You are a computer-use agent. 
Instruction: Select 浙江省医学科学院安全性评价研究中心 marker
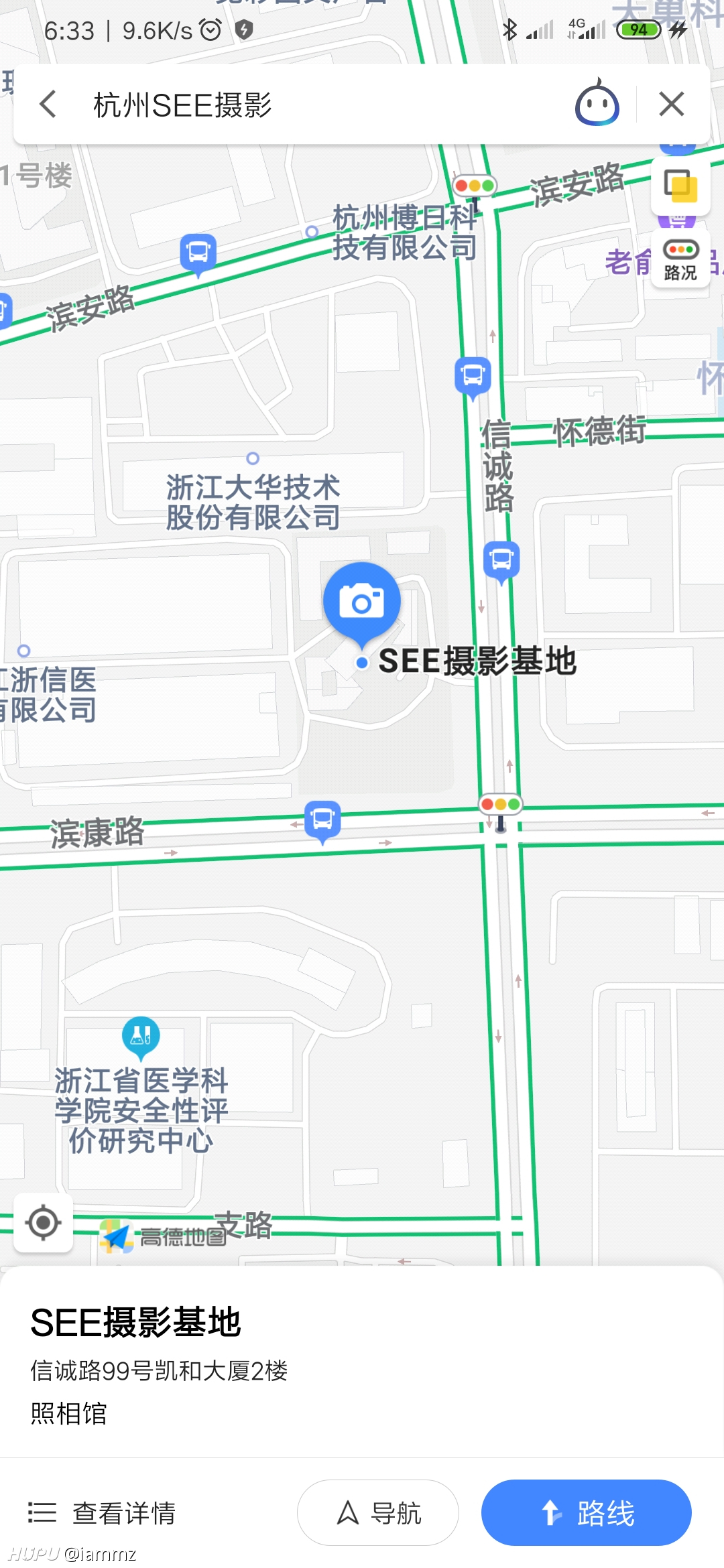click(x=141, y=1037)
